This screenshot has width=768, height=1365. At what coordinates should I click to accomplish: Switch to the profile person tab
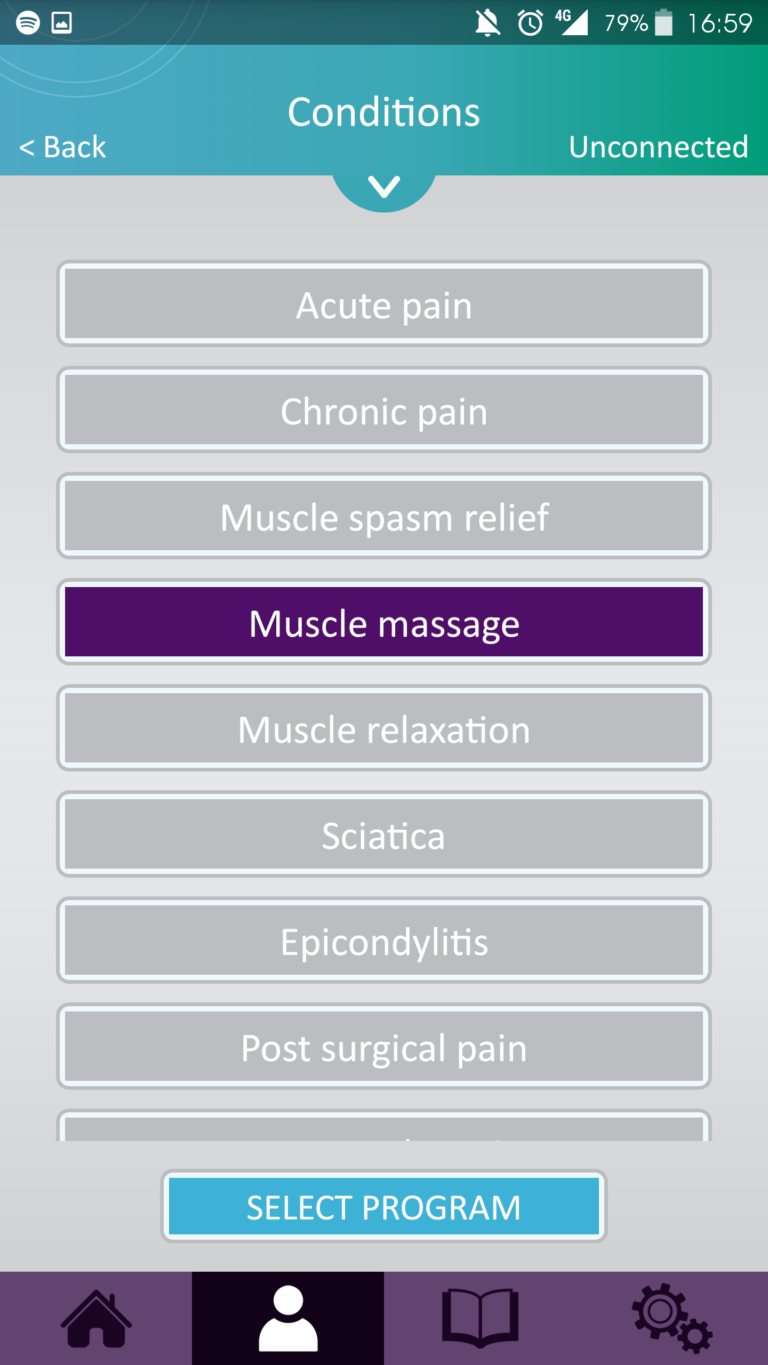pyautogui.click(x=288, y=1318)
